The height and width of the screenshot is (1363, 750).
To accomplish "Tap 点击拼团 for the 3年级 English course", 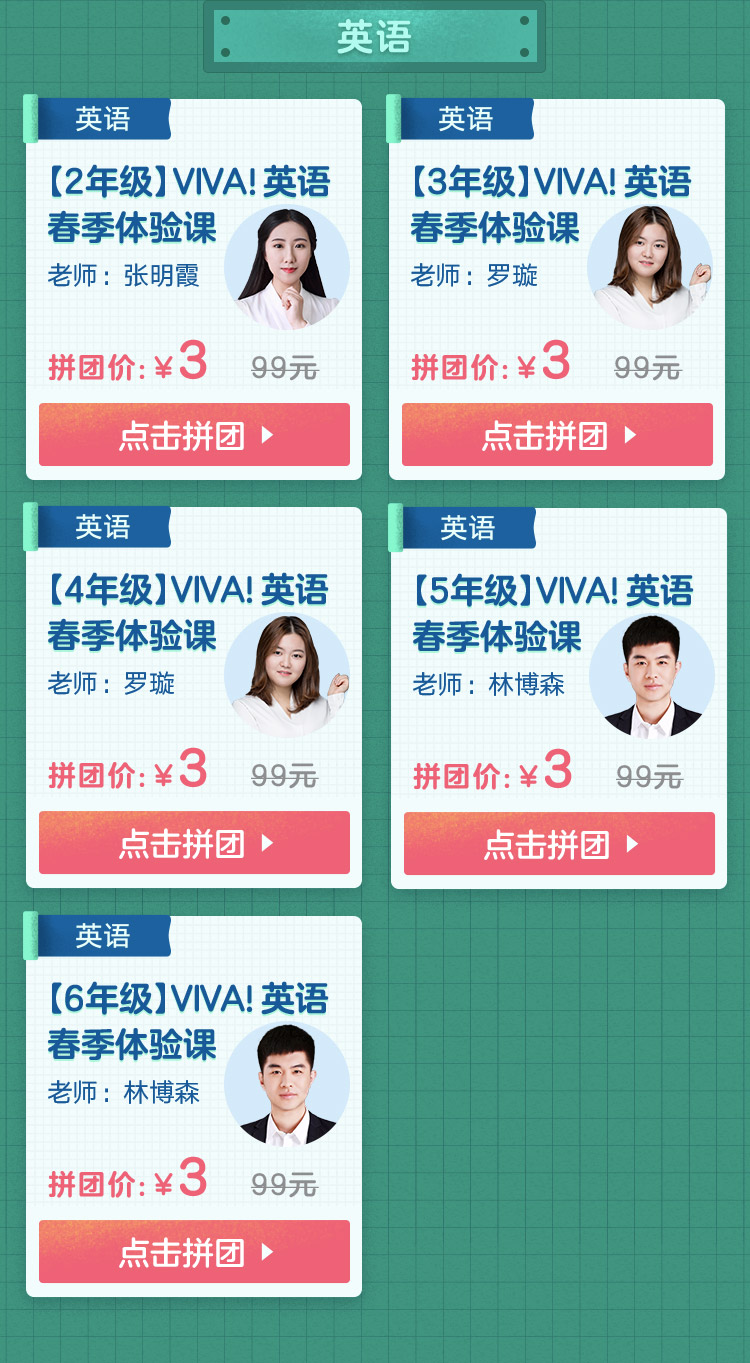I will pyautogui.click(x=557, y=435).
